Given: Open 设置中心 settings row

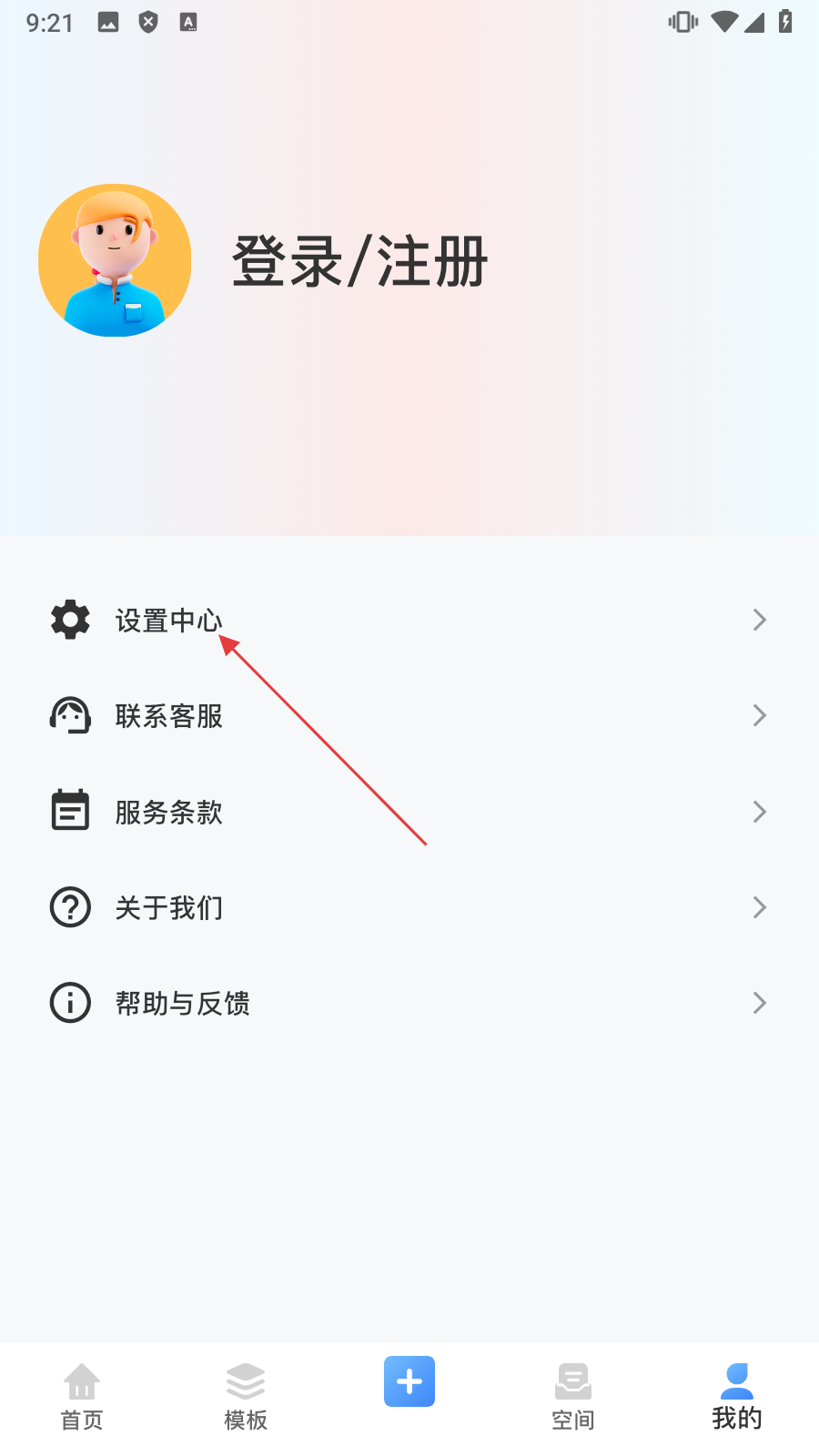Looking at the screenshot, I should point(409,621).
